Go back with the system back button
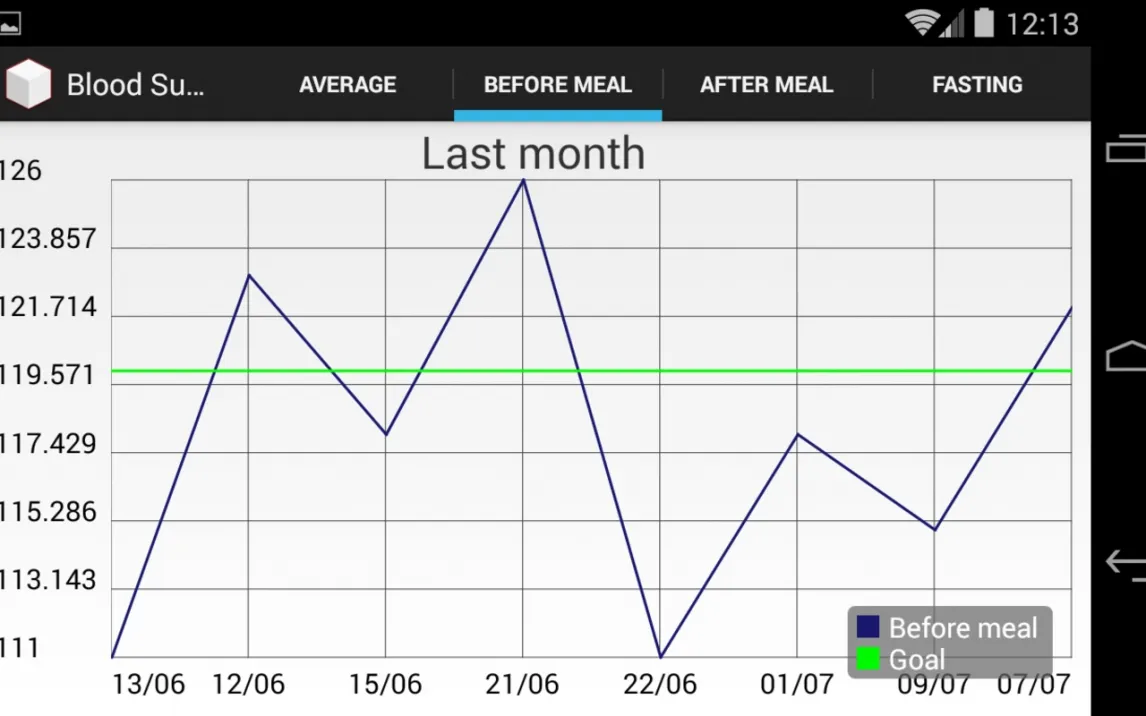This screenshot has width=1146, height=716. (1125, 564)
